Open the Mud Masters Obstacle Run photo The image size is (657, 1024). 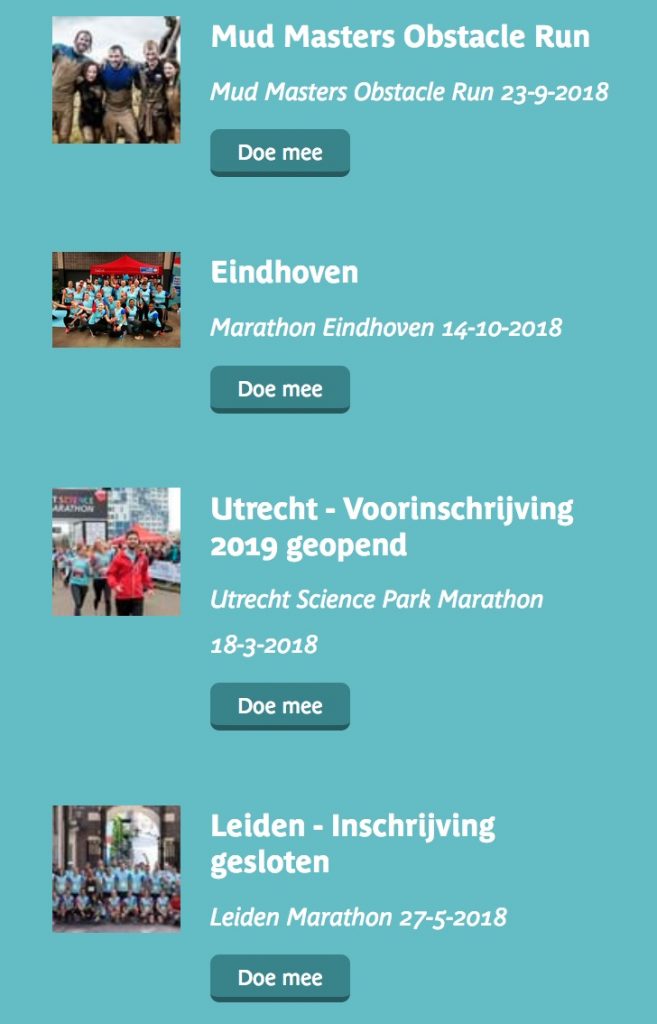pyautogui.click(x=116, y=80)
